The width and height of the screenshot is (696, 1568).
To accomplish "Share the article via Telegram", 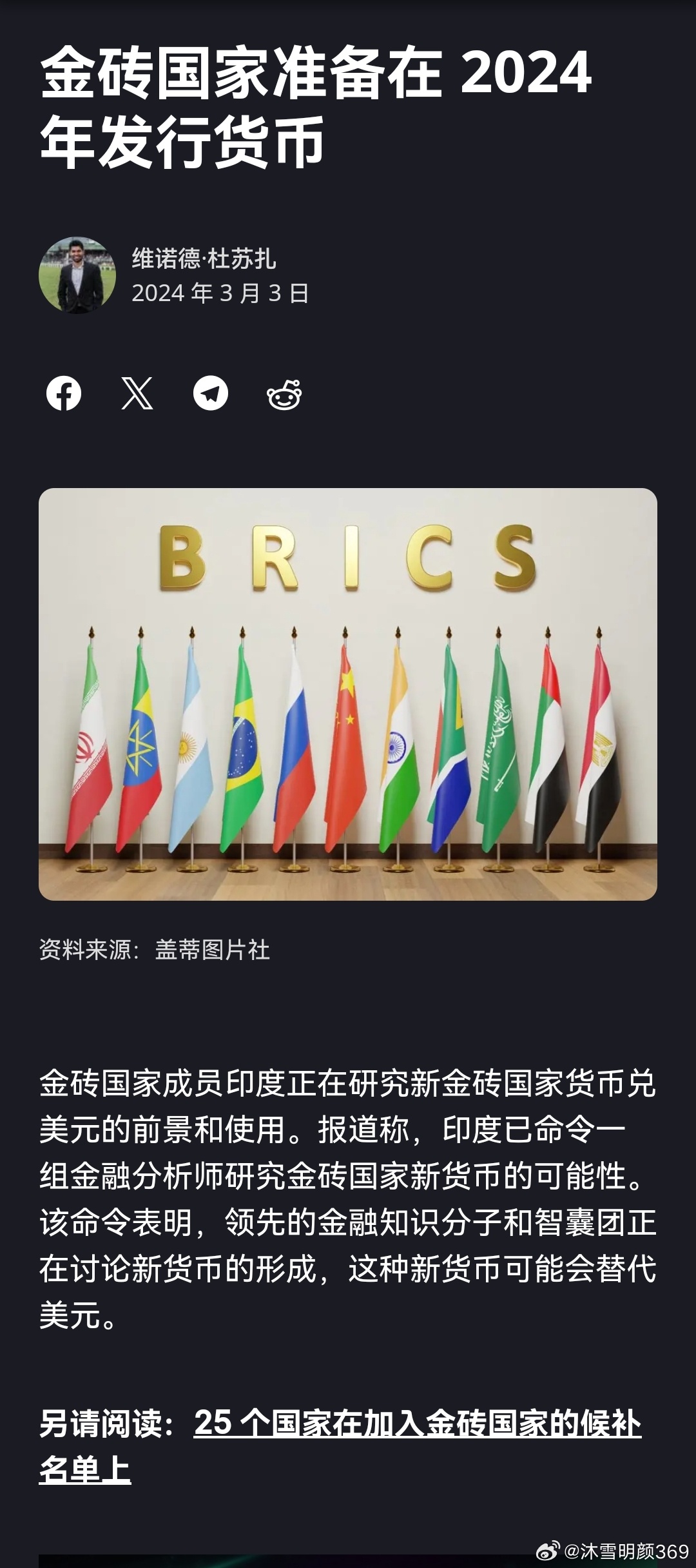I will click(211, 393).
